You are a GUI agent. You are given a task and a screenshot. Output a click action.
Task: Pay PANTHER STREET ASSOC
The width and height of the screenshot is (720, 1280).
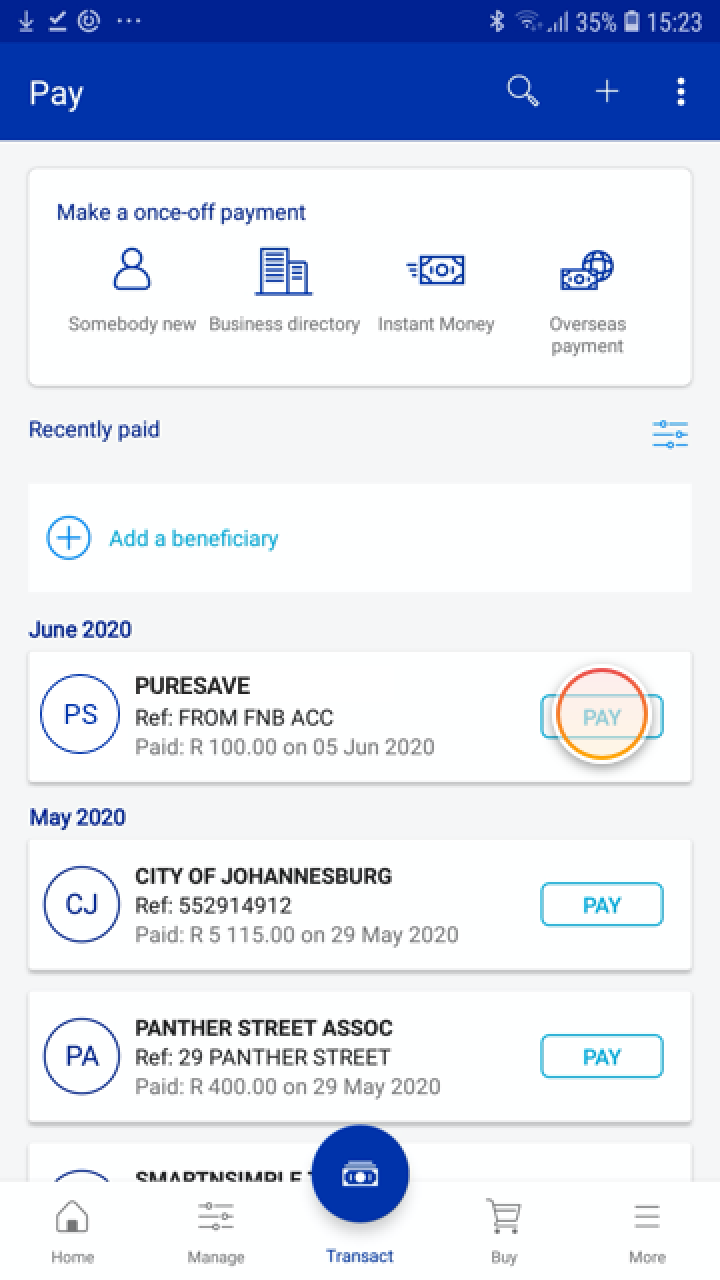(601, 1056)
